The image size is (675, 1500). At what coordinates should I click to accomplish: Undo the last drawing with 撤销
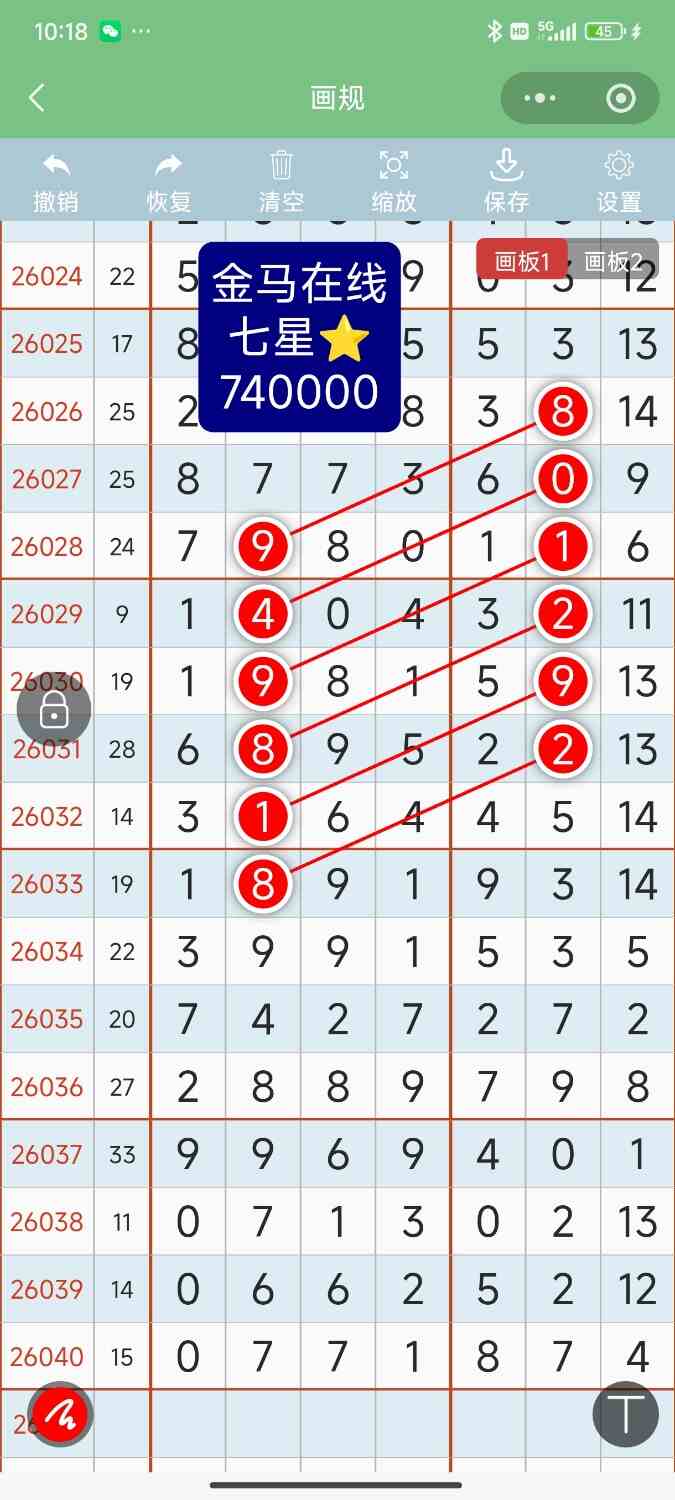pyautogui.click(x=56, y=181)
